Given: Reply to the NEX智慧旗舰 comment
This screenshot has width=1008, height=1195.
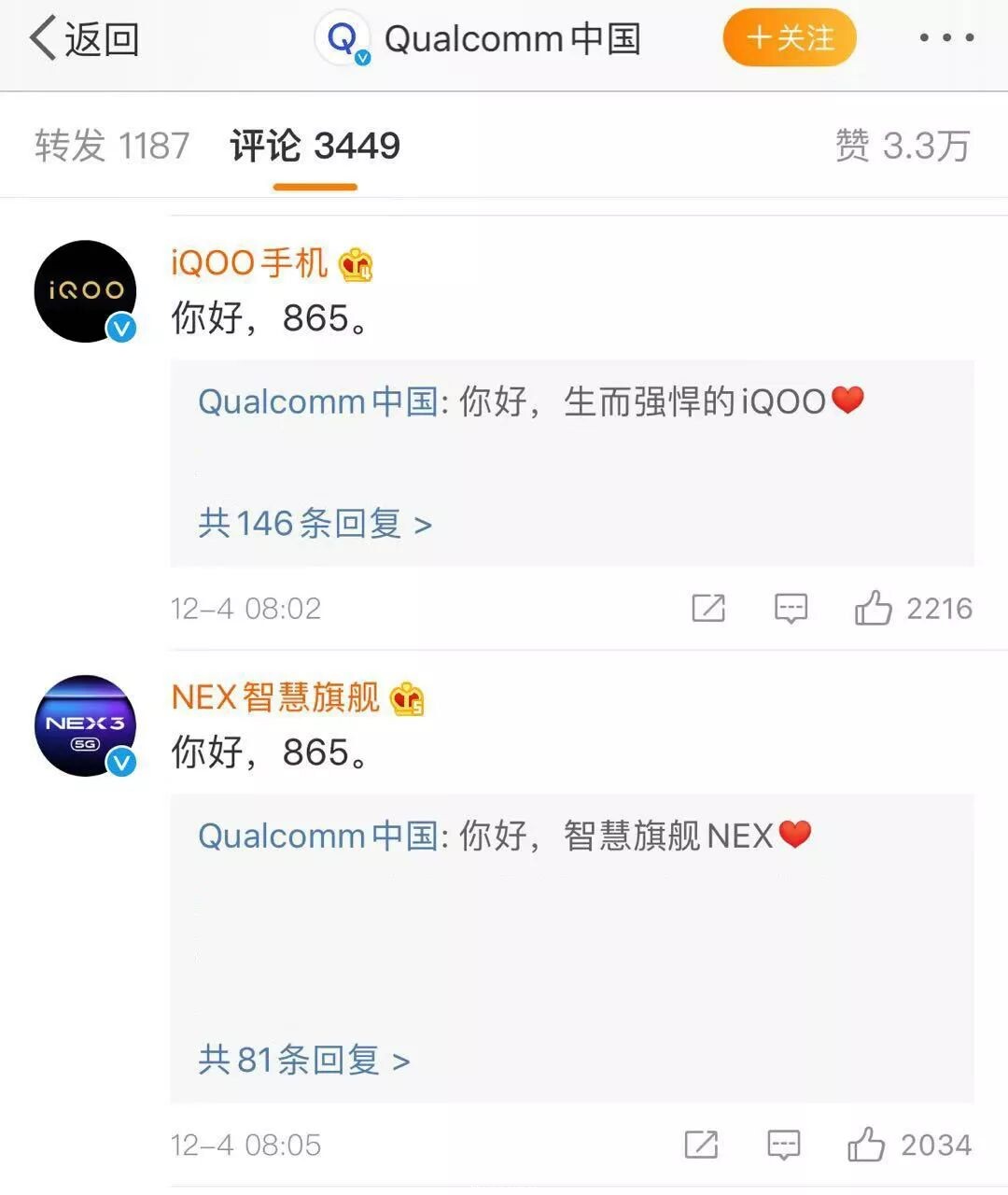Looking at the screenshot, I should pyautogui.click(x=783, y=1145).
